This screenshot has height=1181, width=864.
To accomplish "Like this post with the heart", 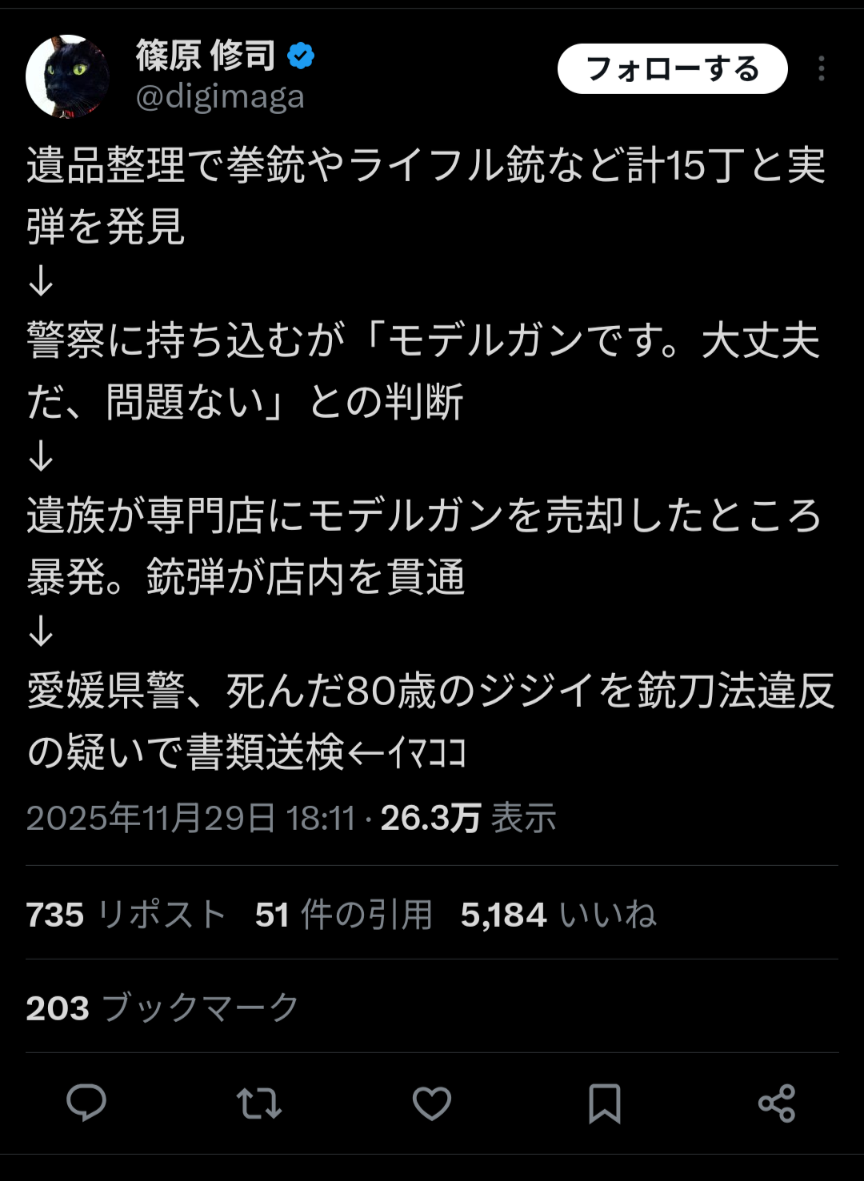I will (432, 1102).
